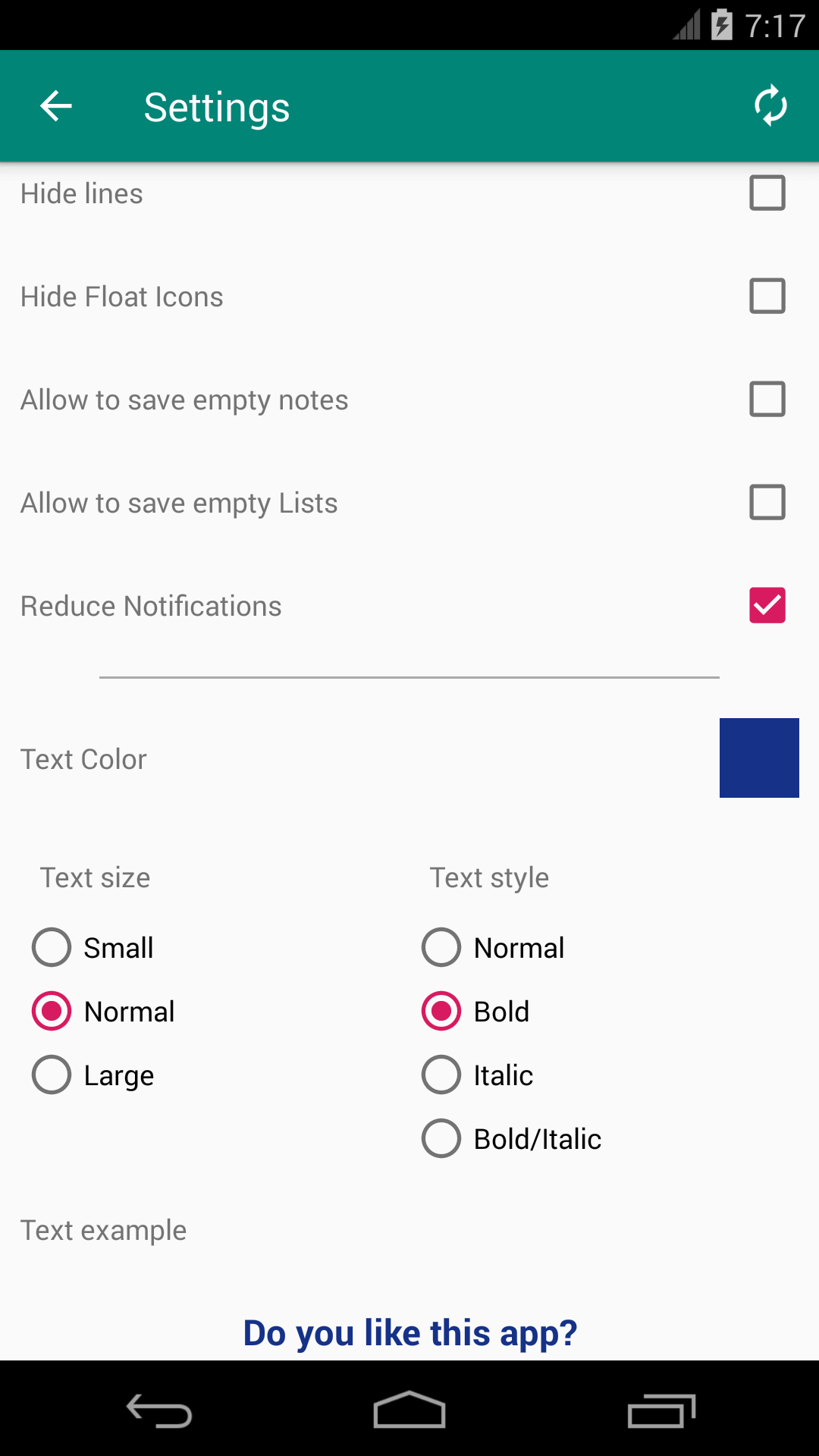The image size is (819, 1456).
Task: Enable Allow to save empty notes
Action: click(767, 400)
